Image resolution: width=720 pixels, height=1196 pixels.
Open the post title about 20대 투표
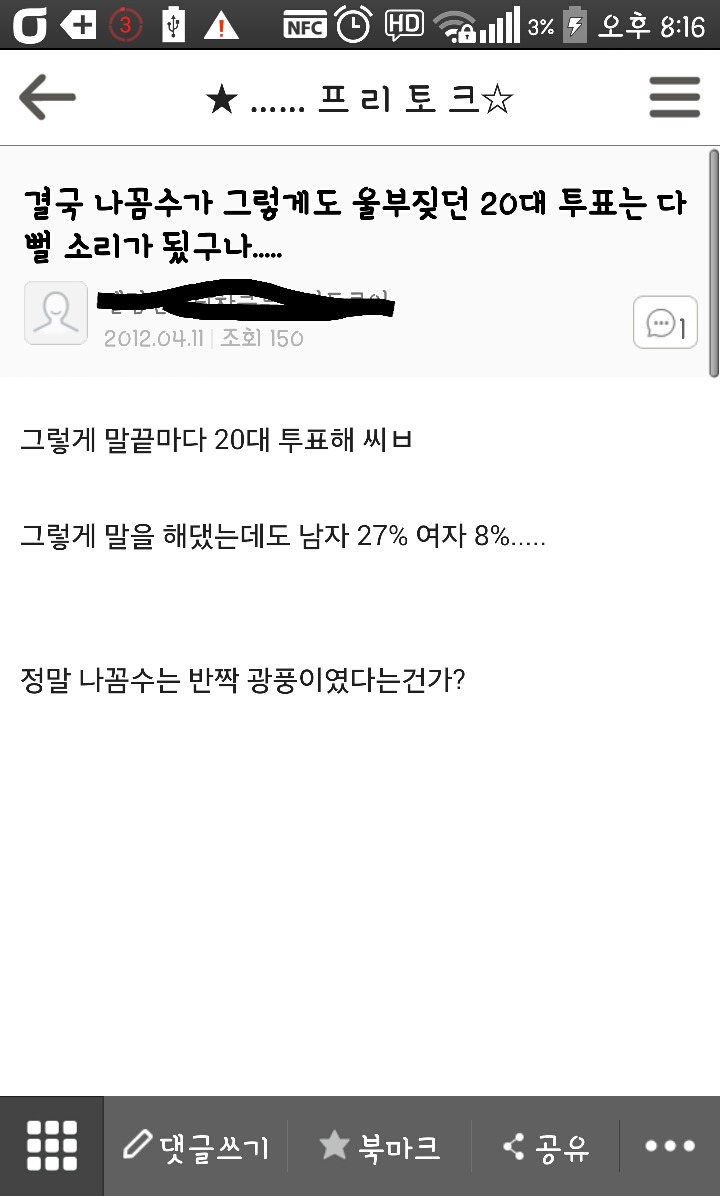coord(350,222)
